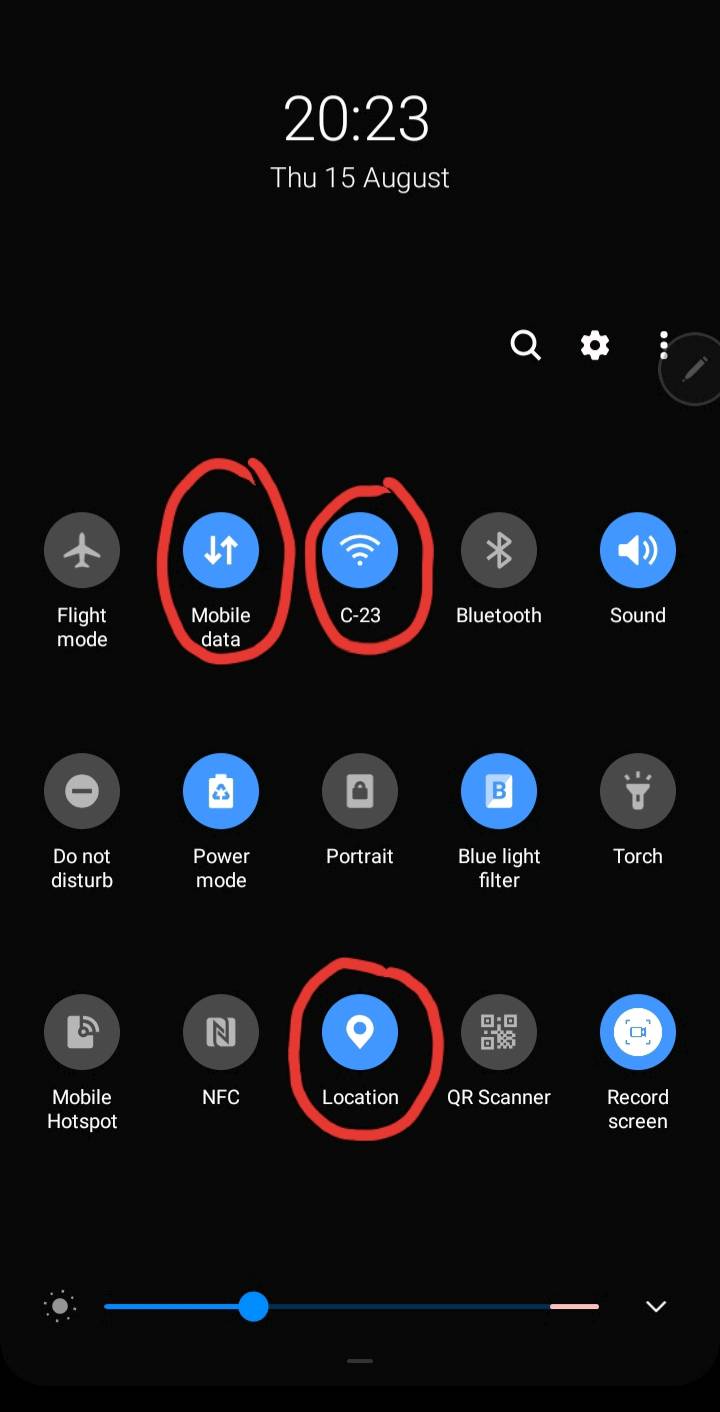The height and width of the screenshot is (1412, 720).
Task: Toggle the Sound mode tile
Action: (x=638, y=551)
